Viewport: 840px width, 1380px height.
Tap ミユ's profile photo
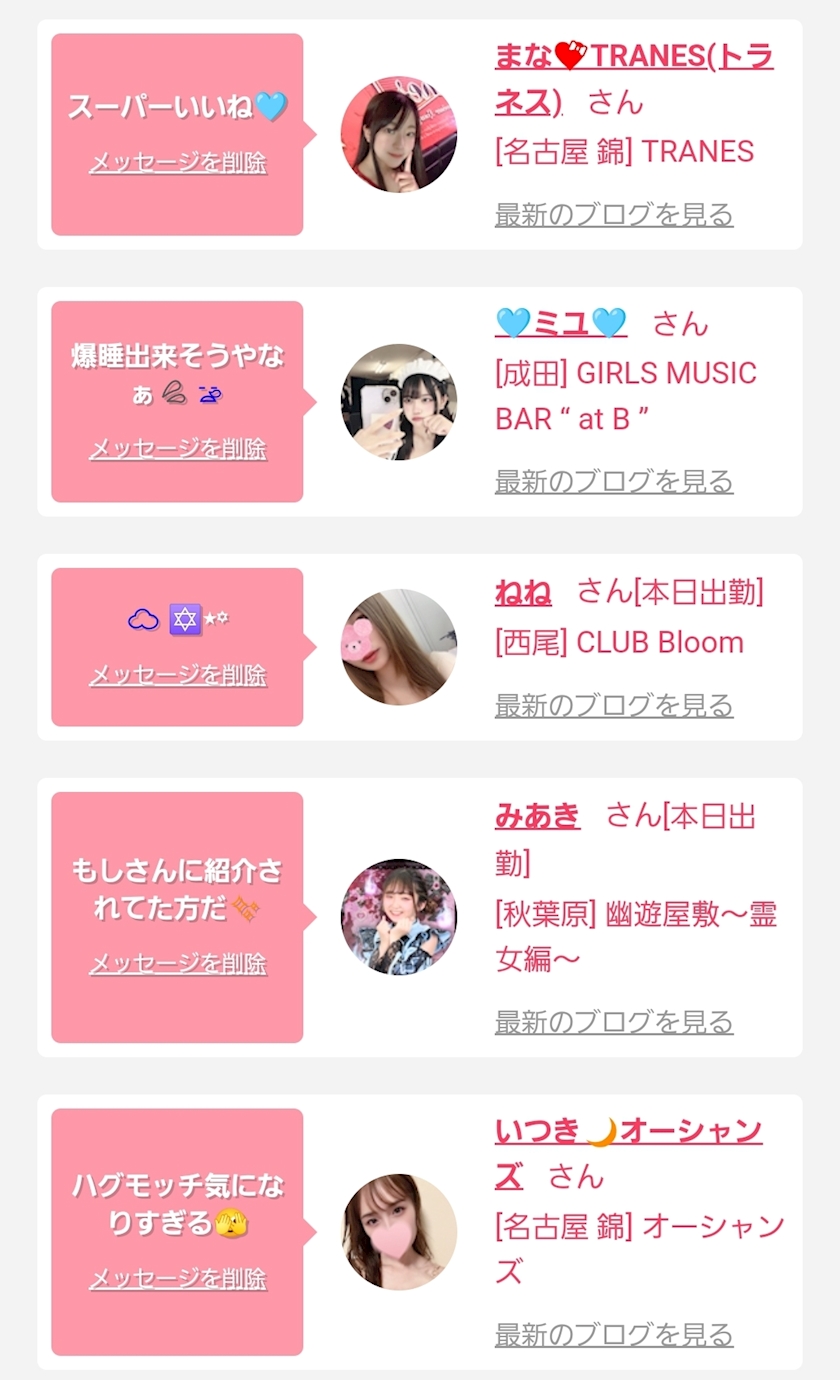point(399,402)
